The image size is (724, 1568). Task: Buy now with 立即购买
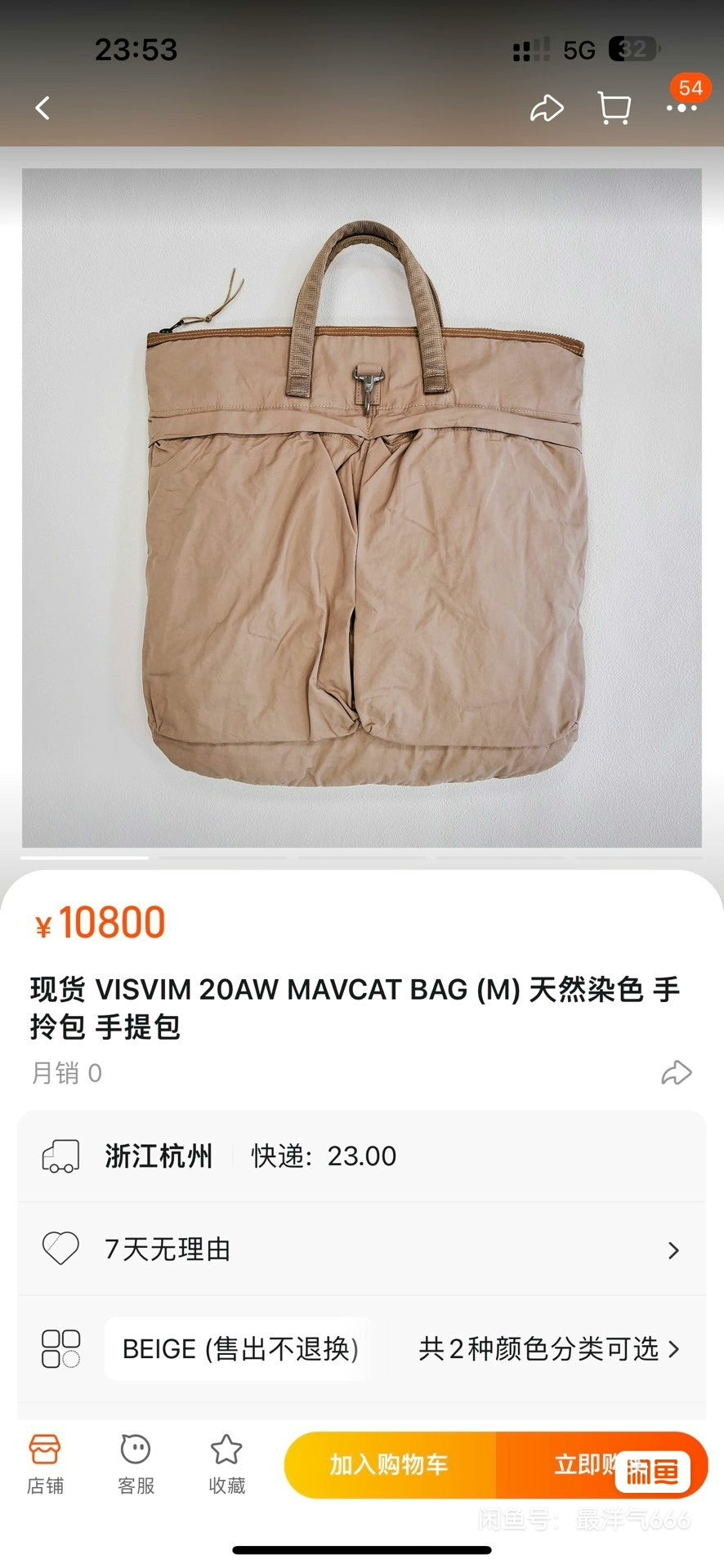(588, 1464)
